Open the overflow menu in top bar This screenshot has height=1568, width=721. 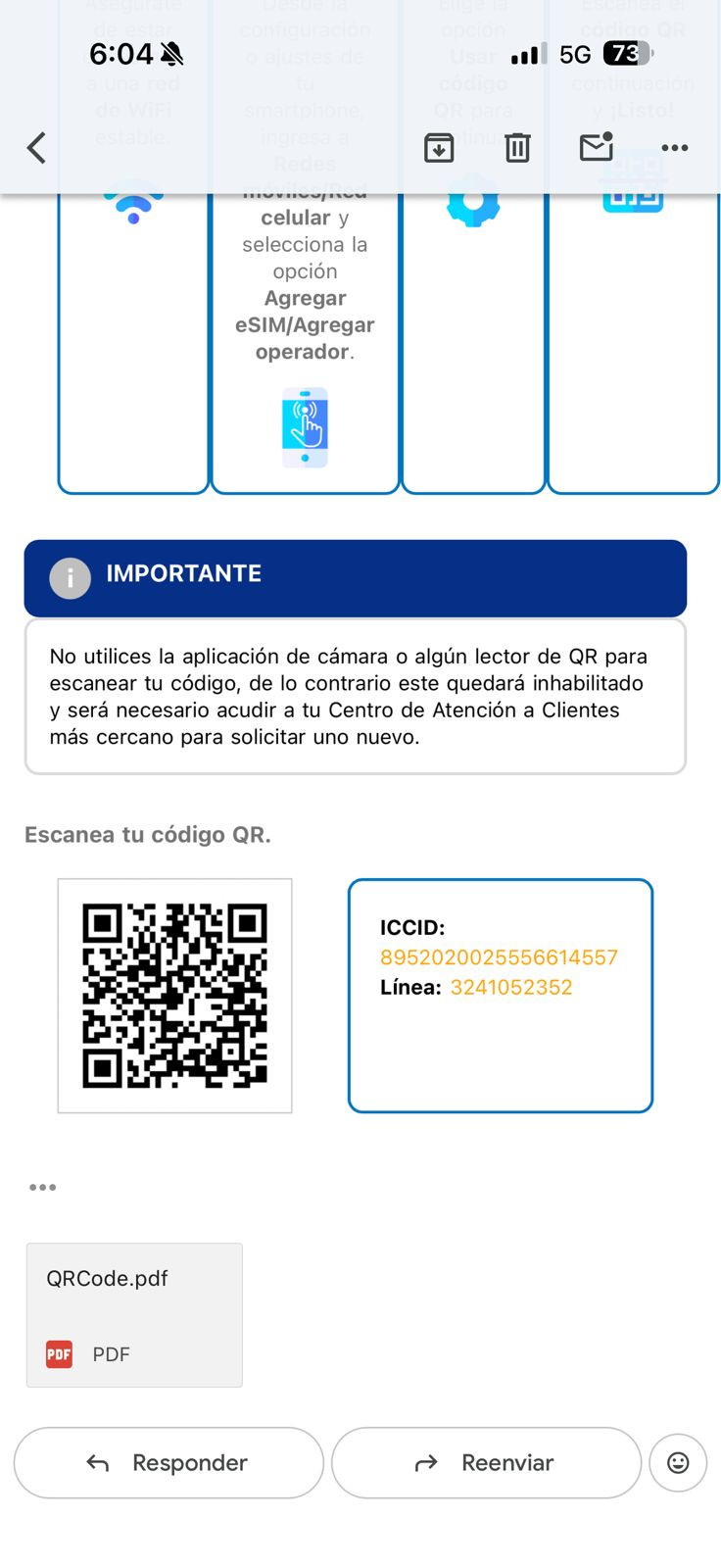click(675, 148)
